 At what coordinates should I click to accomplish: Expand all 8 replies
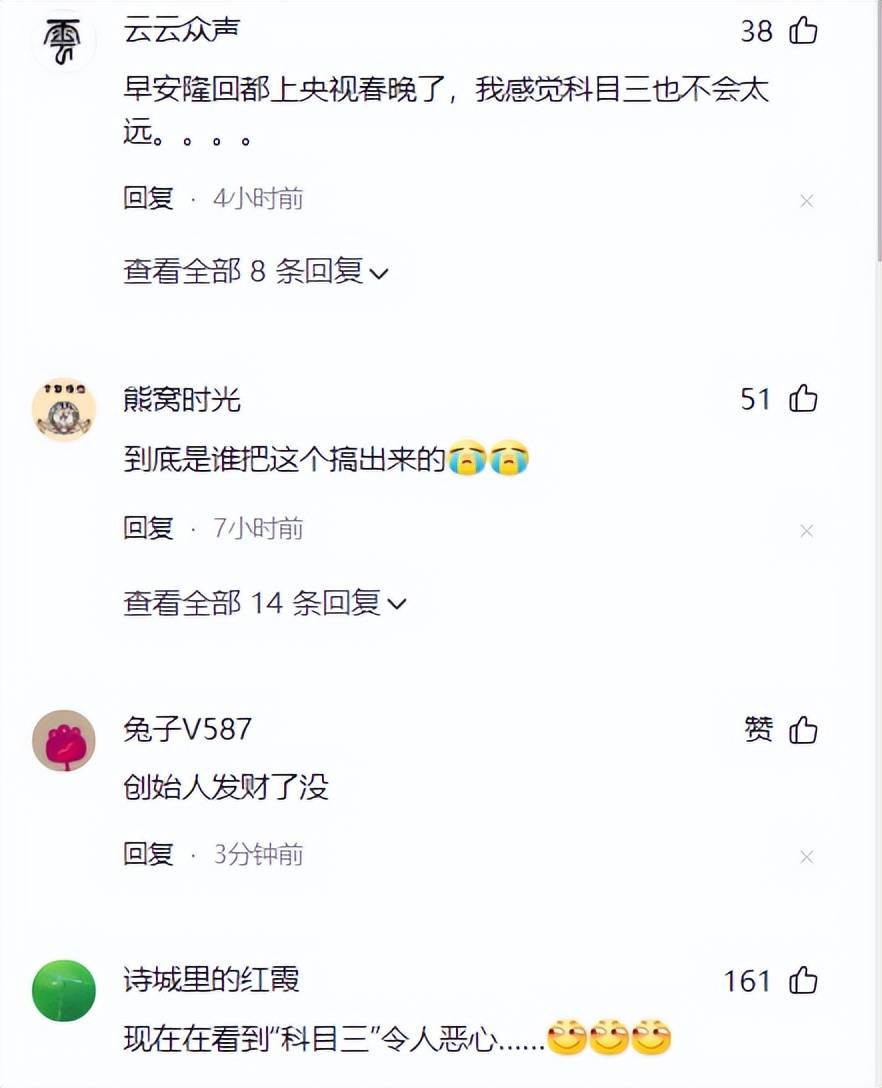coord(255,271)
